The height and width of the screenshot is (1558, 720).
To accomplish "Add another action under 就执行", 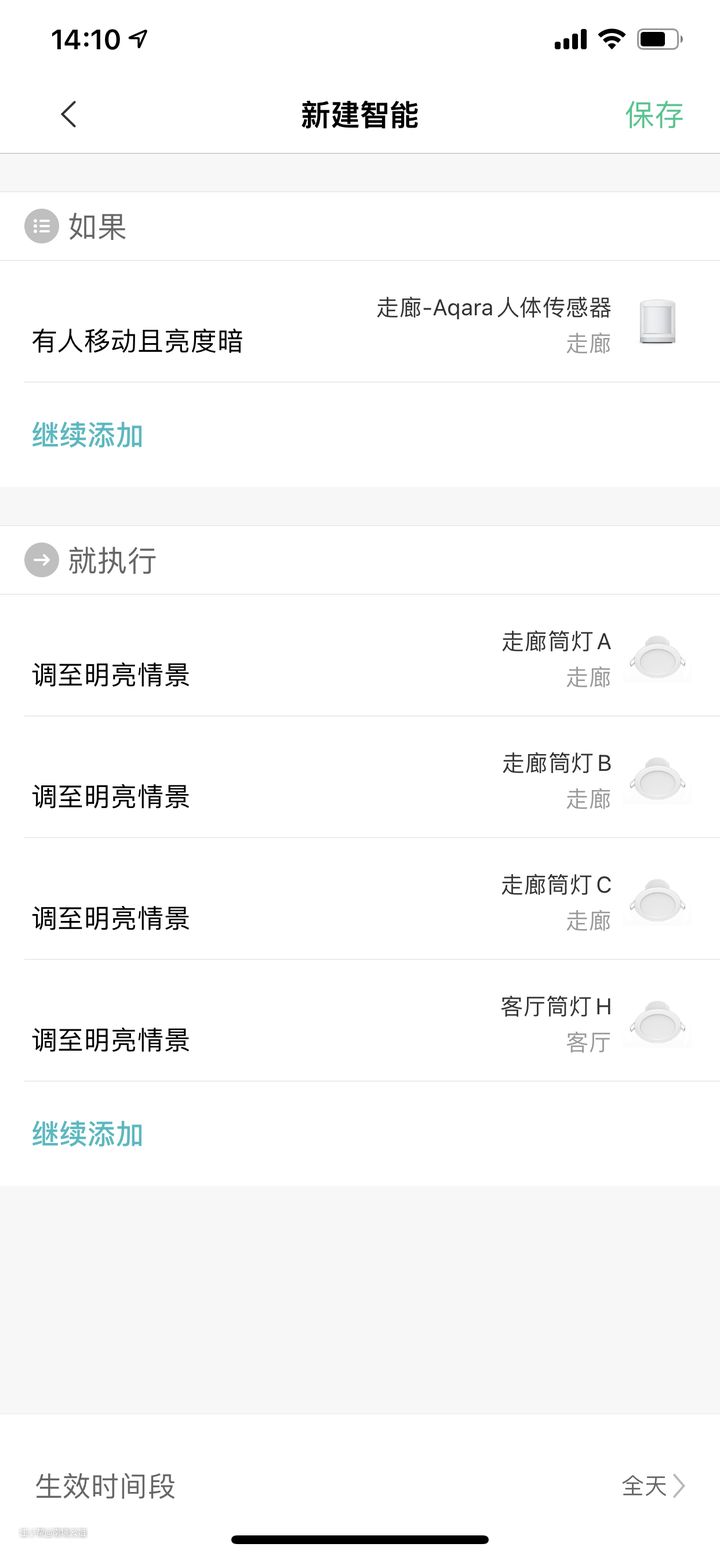I will tap(88, 1134).
